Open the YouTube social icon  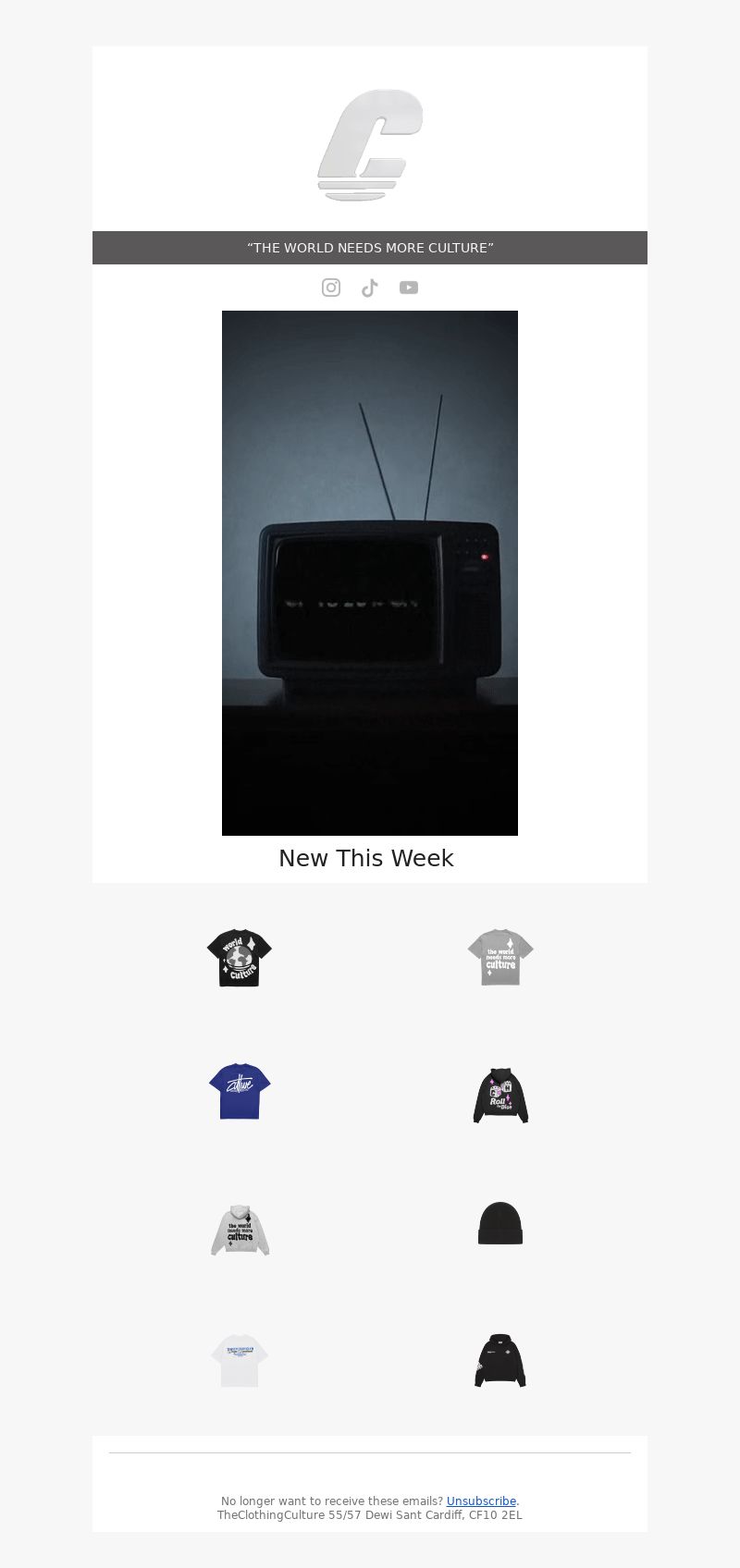[409, 288]
